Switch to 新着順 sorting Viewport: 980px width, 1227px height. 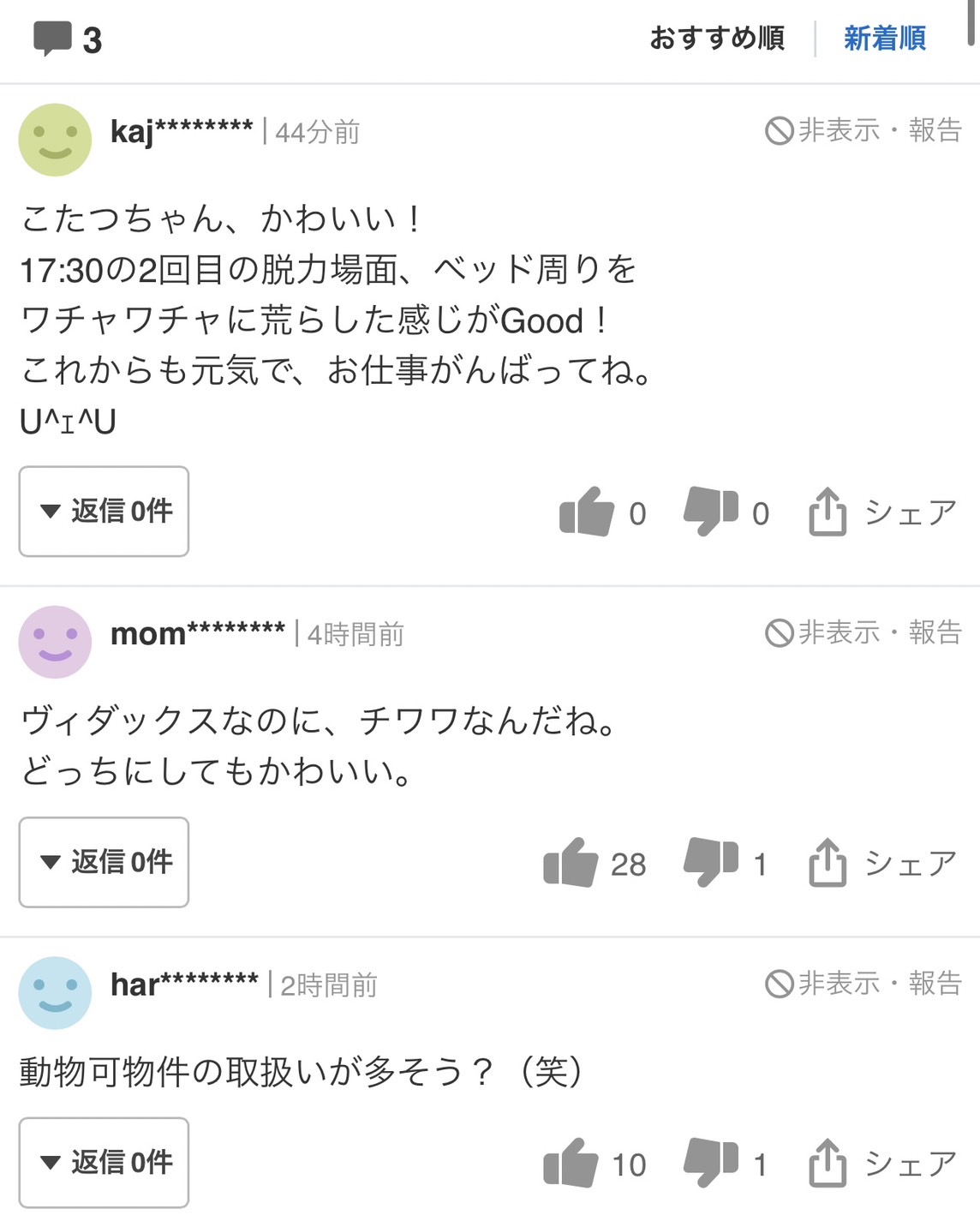pos(884,39)
